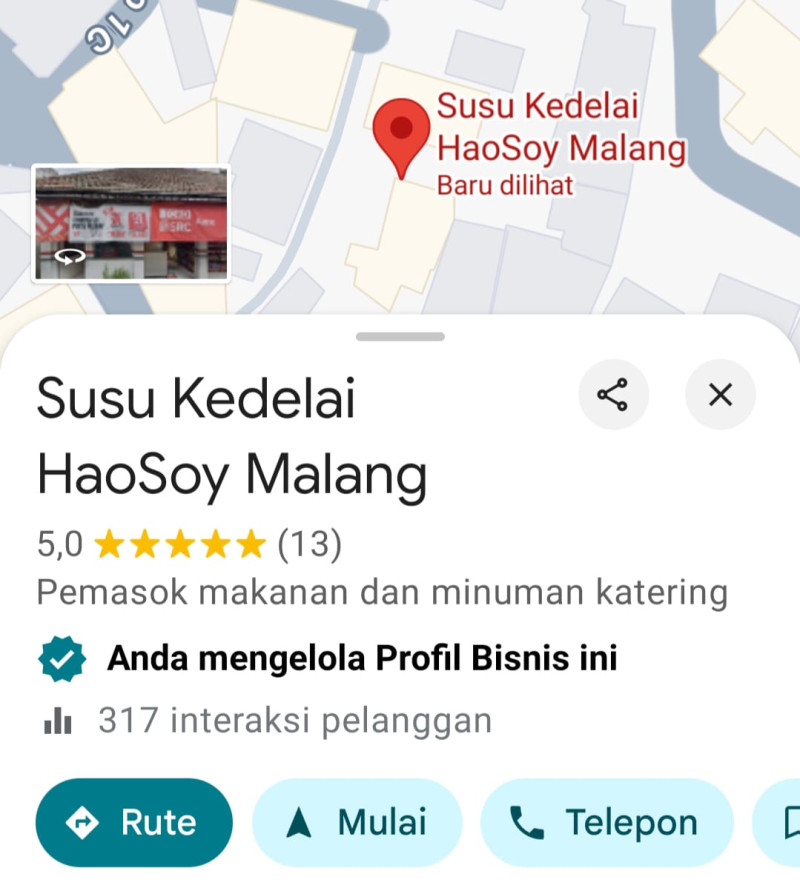800x891 pixels.
Task: Call the business via Telepon button
Action: click(x=606, y=822)
